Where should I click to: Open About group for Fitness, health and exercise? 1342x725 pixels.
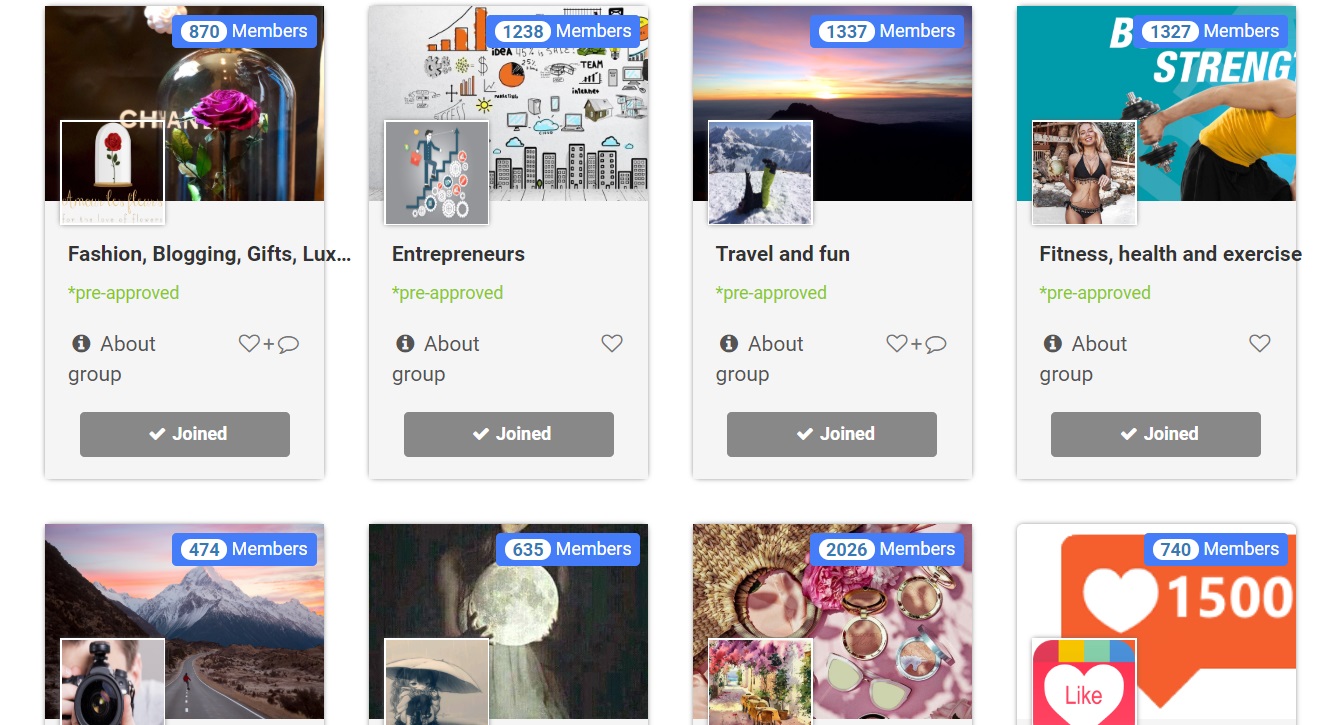[x=1086, y=359]
